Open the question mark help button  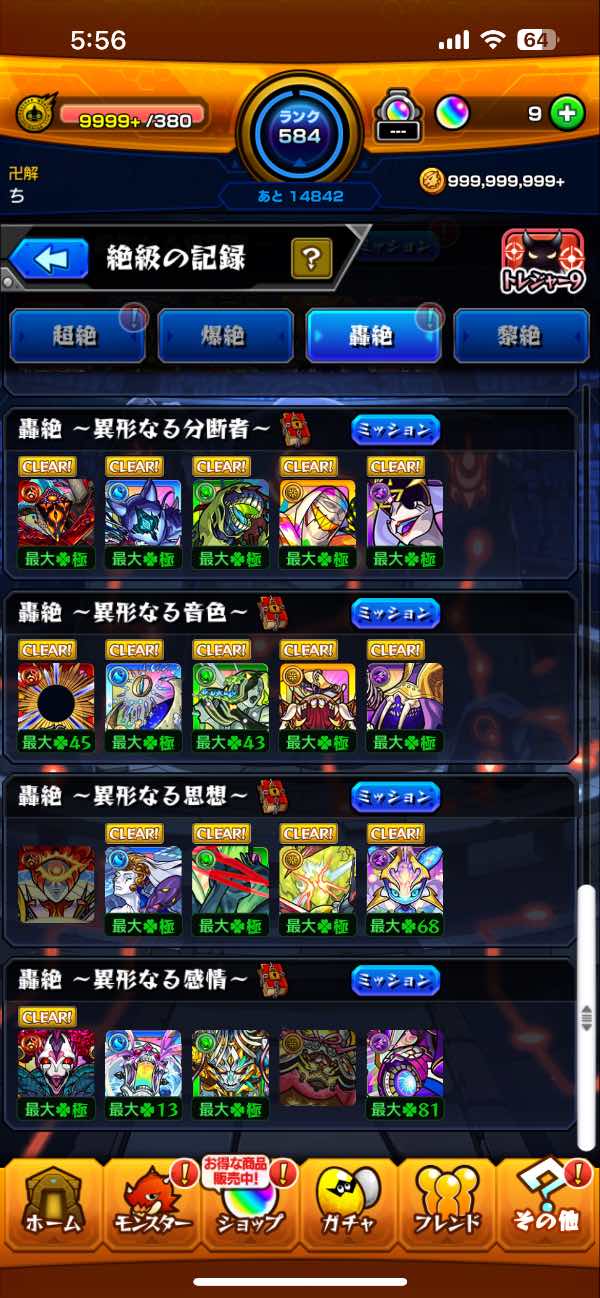coord(311,260)
